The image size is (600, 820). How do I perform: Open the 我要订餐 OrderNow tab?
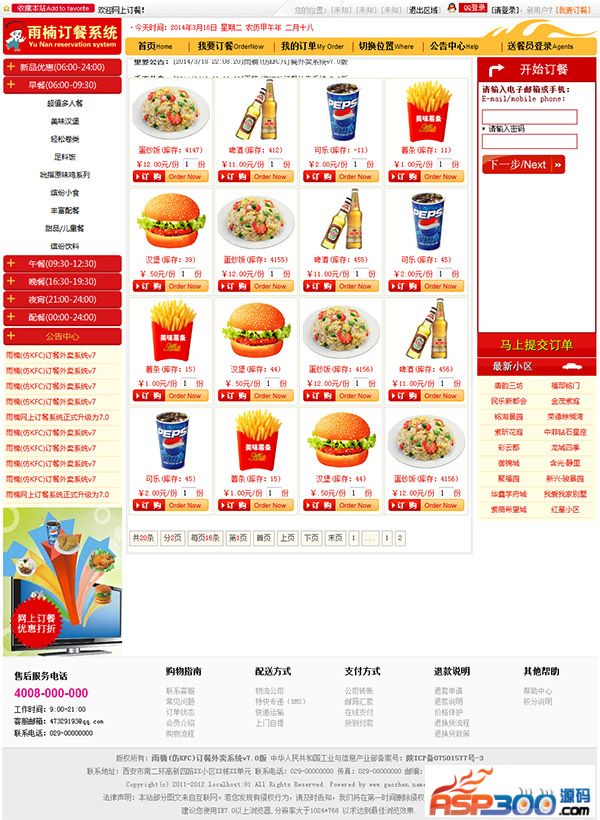[231, 46]
